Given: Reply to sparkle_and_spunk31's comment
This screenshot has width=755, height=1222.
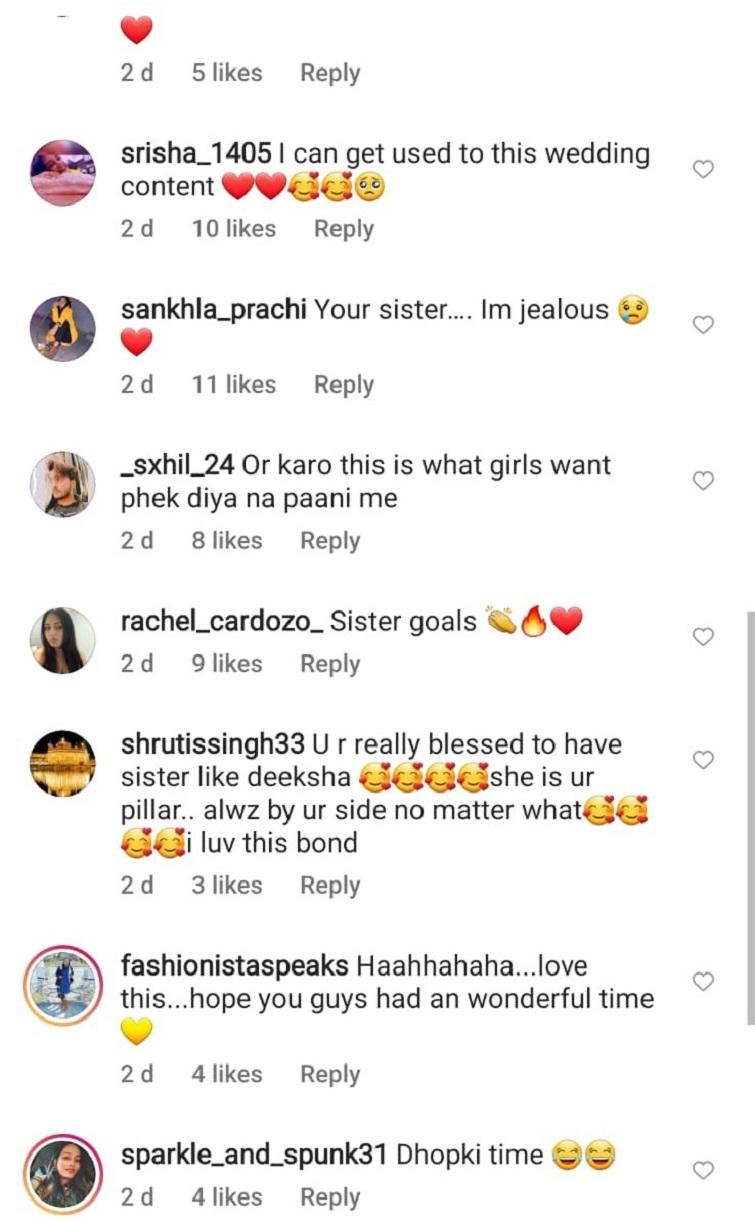Looking at the screenshot, I should coord(330,1198).
